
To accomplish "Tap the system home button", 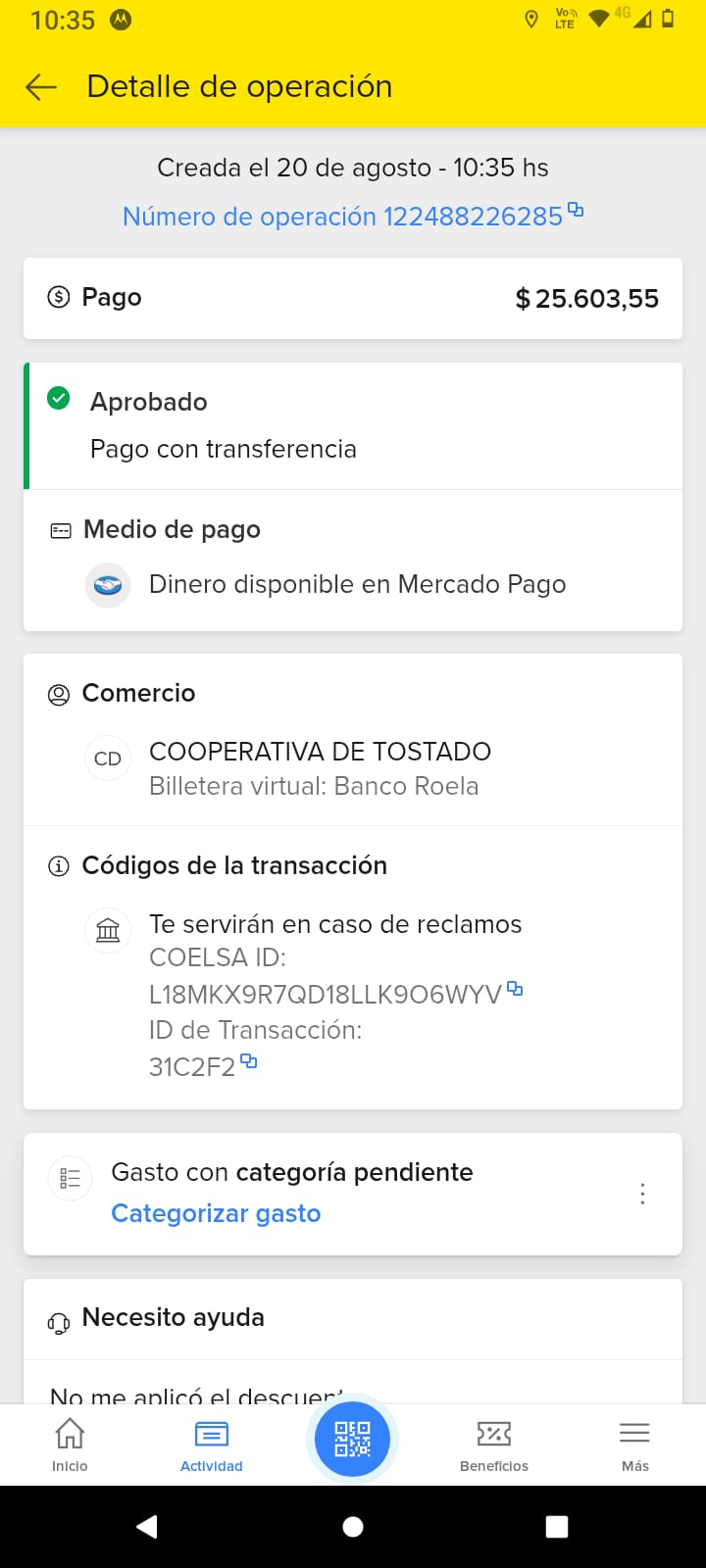I will coord(353,1526).
